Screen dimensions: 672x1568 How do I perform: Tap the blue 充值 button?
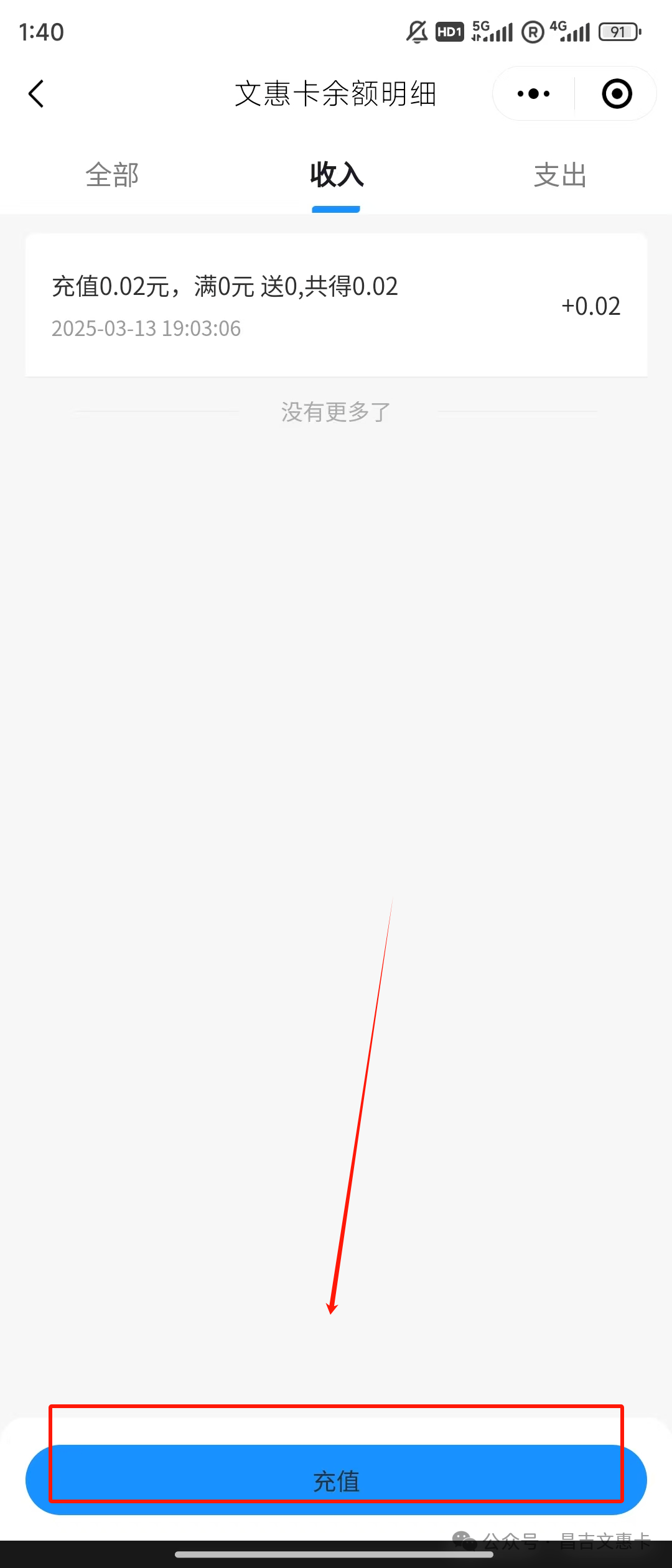tap(336, 1480)
